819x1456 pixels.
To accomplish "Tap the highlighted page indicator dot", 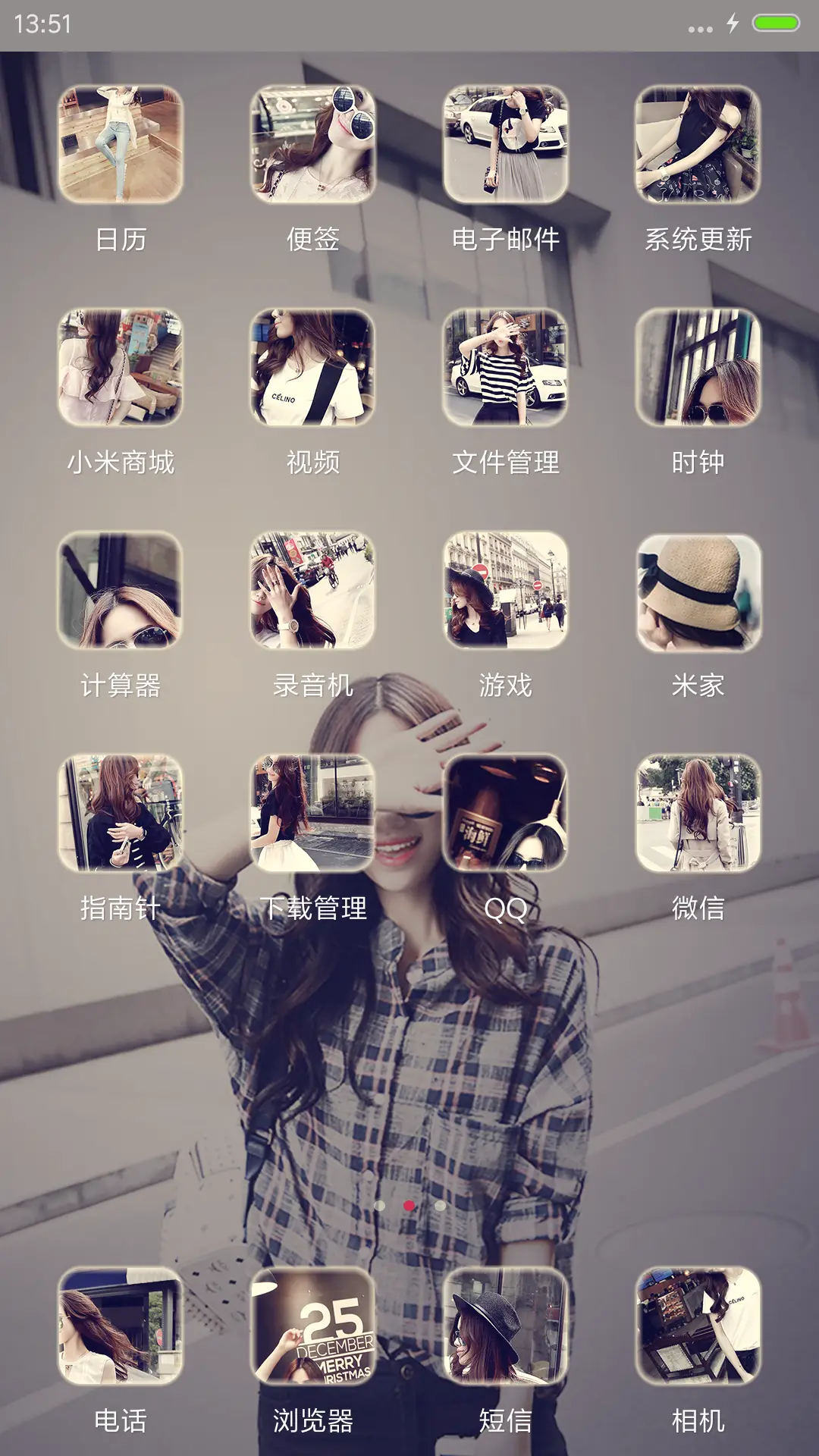I will coord(409,1206).
